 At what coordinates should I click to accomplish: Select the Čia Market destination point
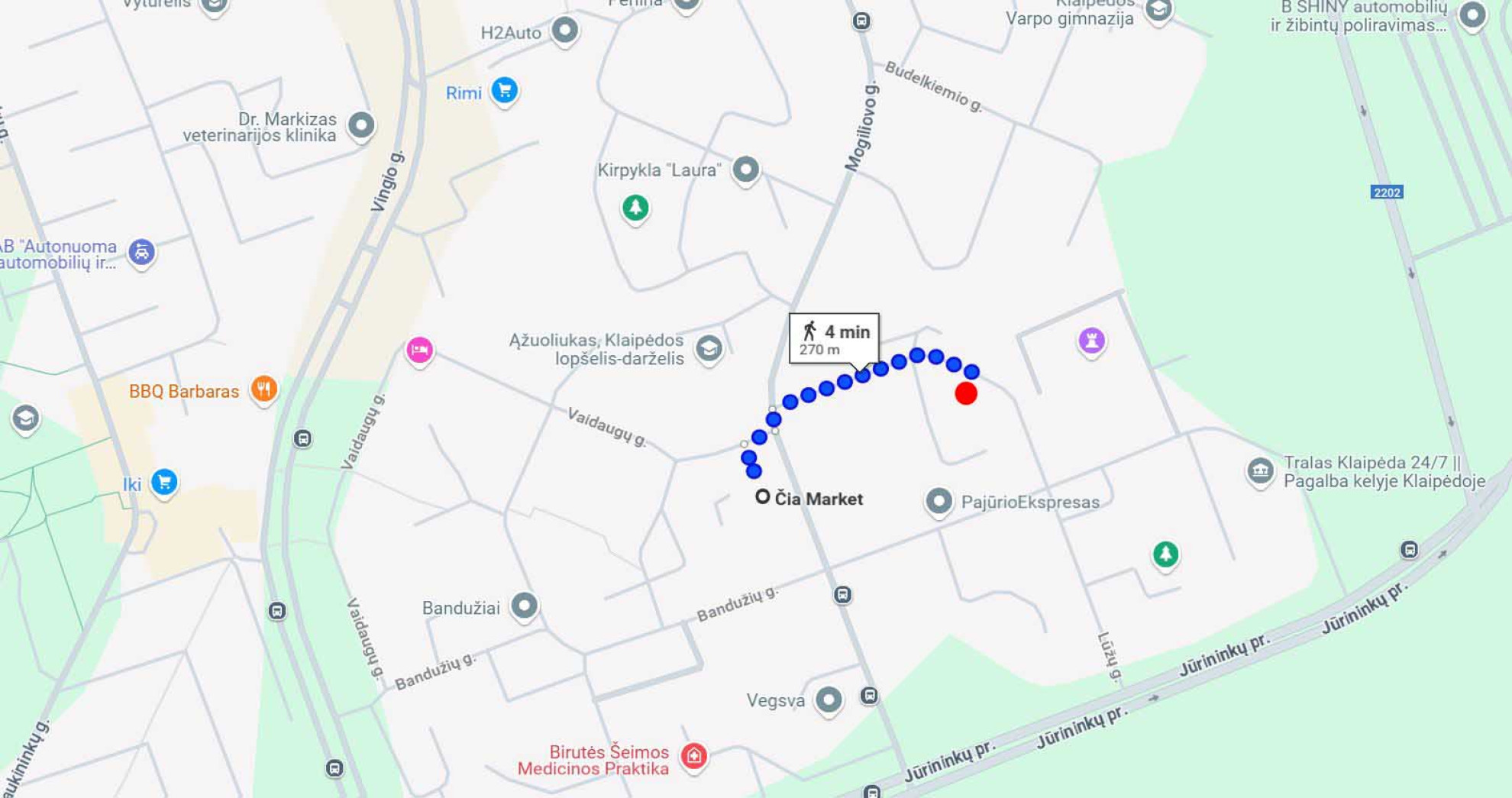pyautogui.click(x=762, y=497)
